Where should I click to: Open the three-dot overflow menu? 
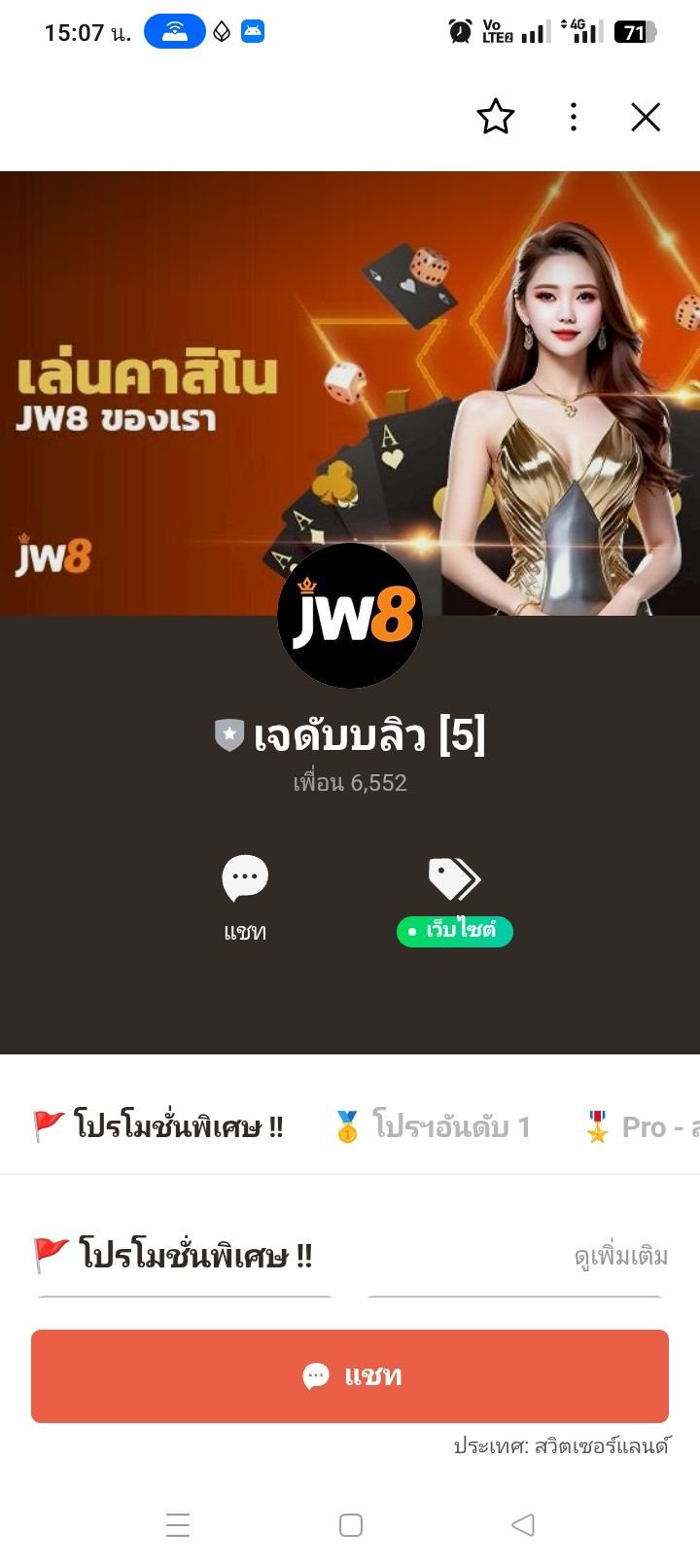point(574,118)
